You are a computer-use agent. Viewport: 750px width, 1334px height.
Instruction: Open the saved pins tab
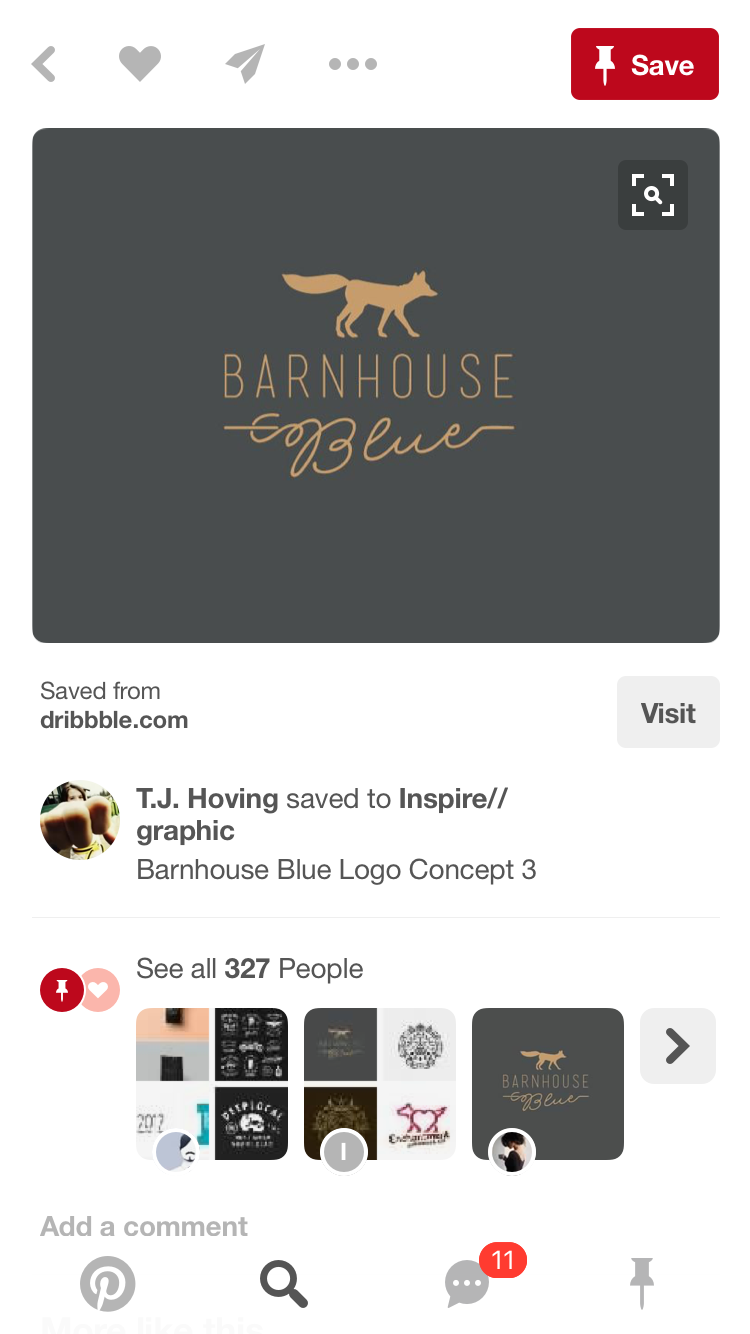(642, 1284)
